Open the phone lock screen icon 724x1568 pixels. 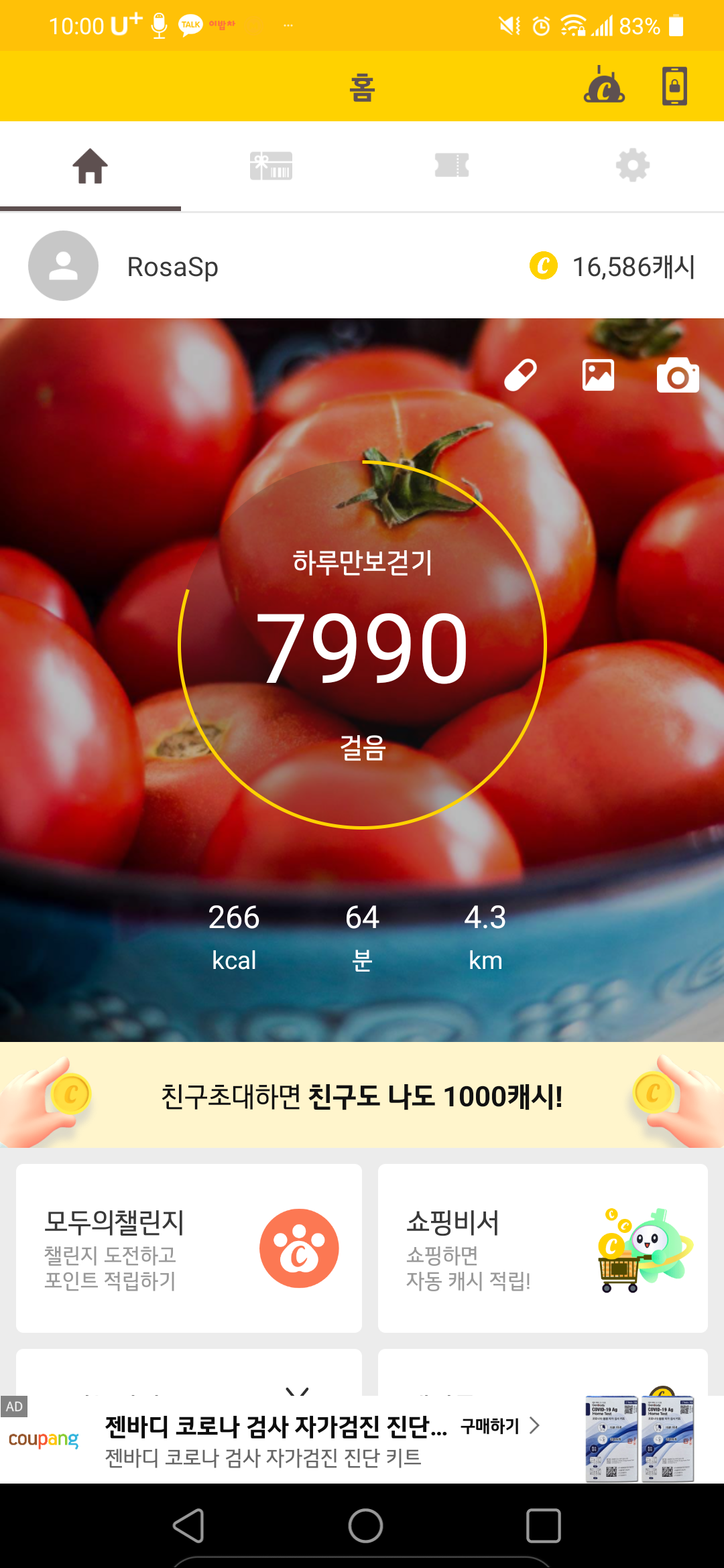tap(674, 86)
